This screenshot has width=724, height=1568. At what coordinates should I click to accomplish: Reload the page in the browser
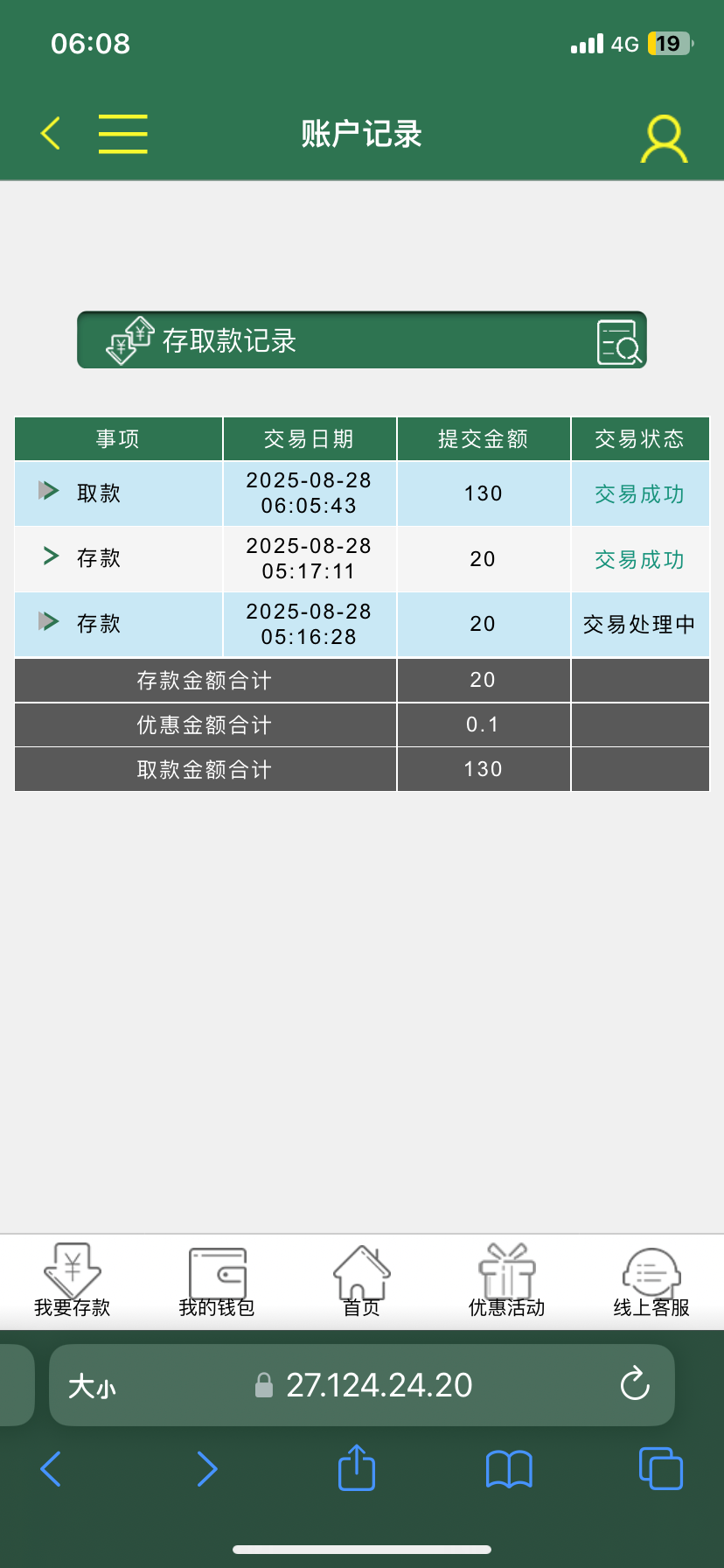[634, 1384]
